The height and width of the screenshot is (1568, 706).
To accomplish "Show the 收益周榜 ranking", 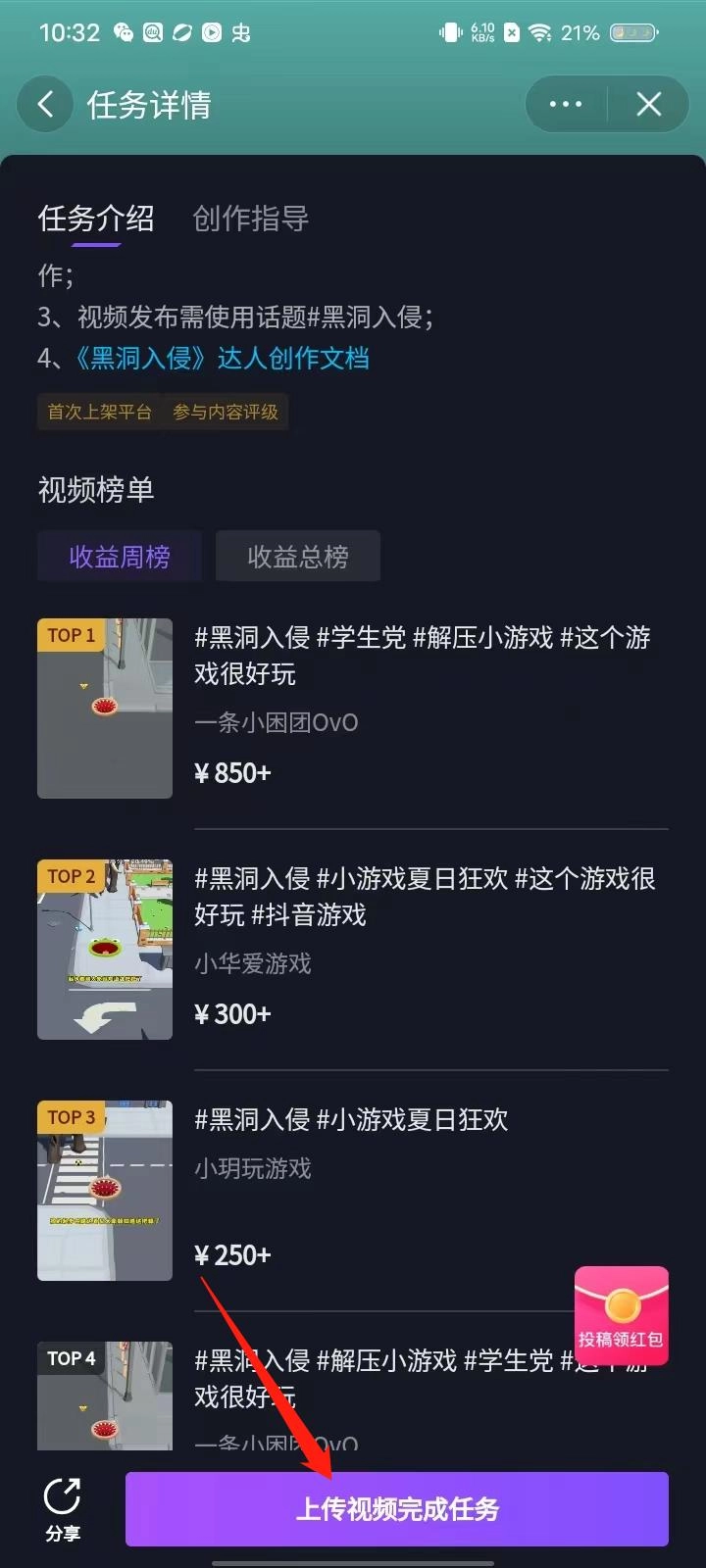I will 120,557.
